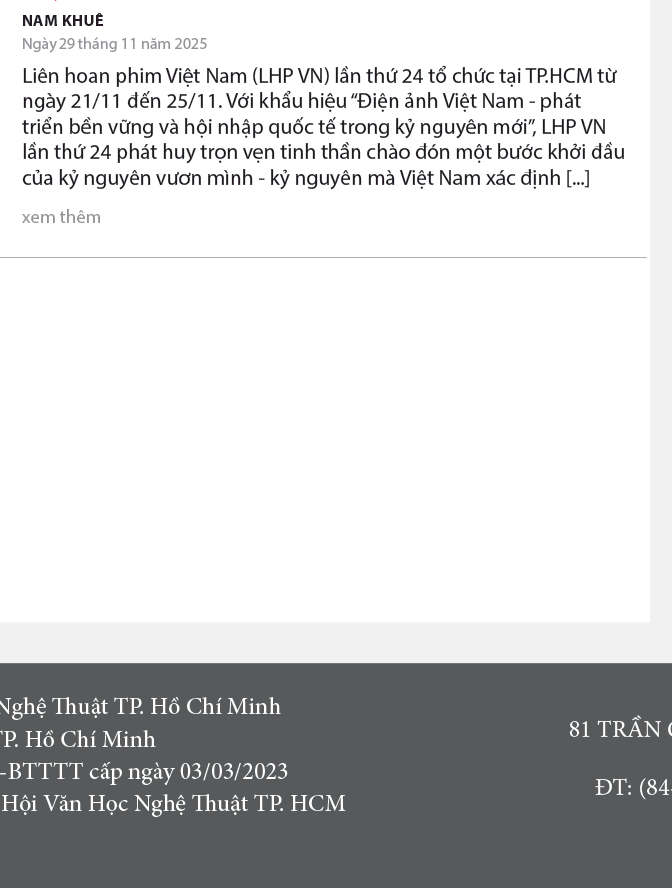Open 'xem thêm' to read full article
The image size is (672, 888).
tap(61, 217)
